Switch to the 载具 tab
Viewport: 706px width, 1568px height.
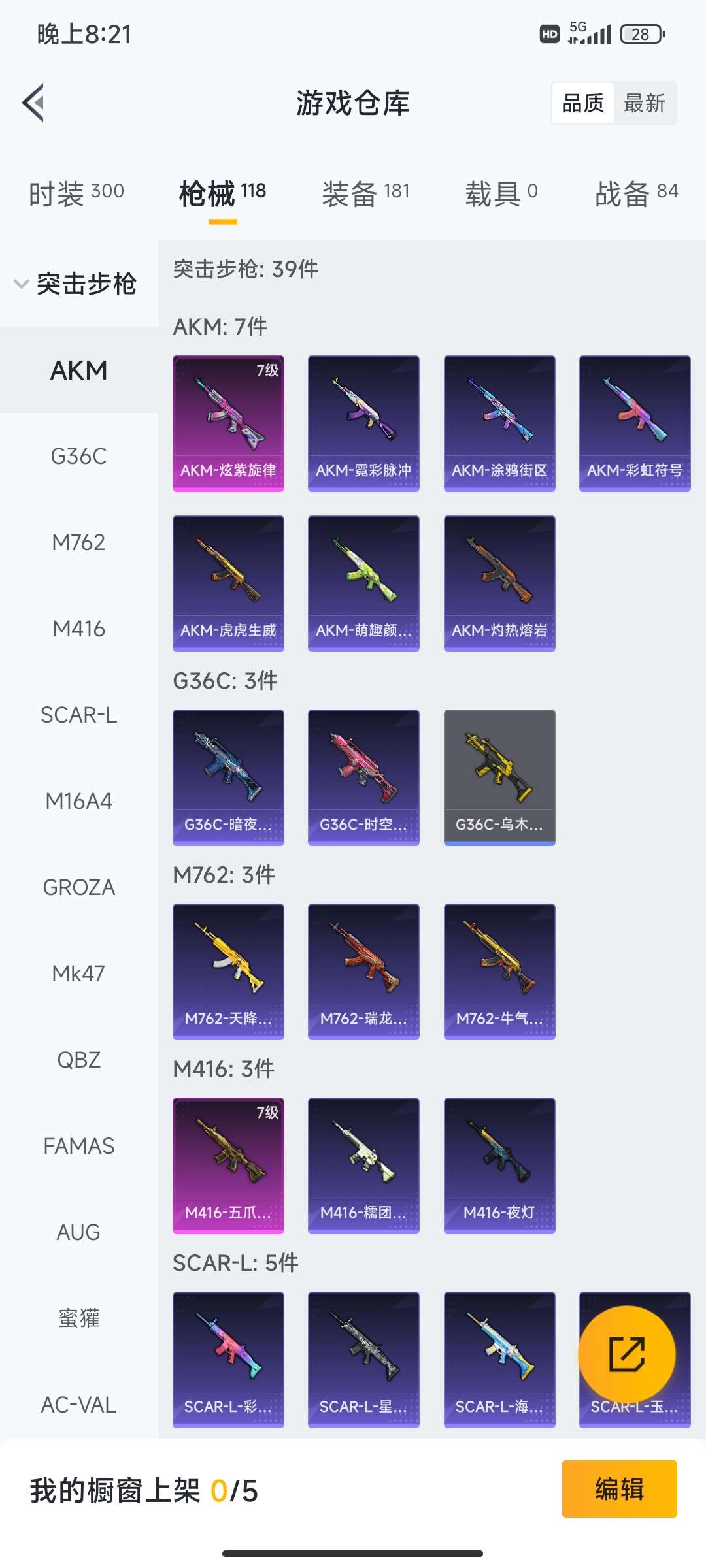(x=501, y=193)
